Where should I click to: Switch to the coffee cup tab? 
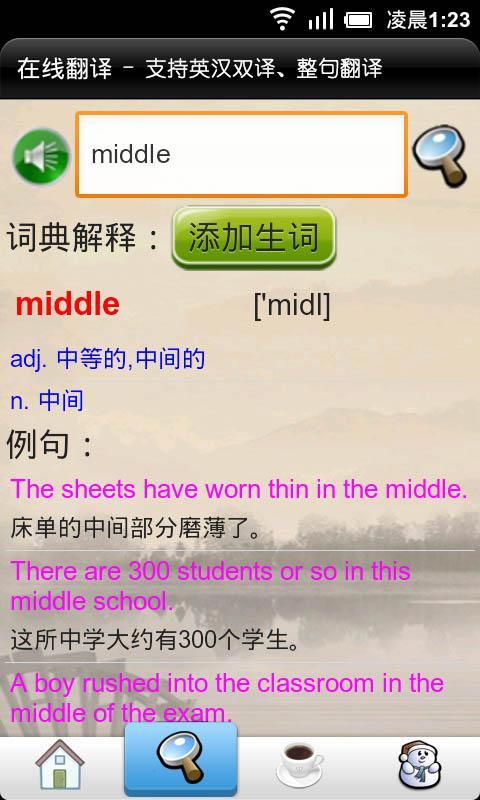tap(300, 765)
